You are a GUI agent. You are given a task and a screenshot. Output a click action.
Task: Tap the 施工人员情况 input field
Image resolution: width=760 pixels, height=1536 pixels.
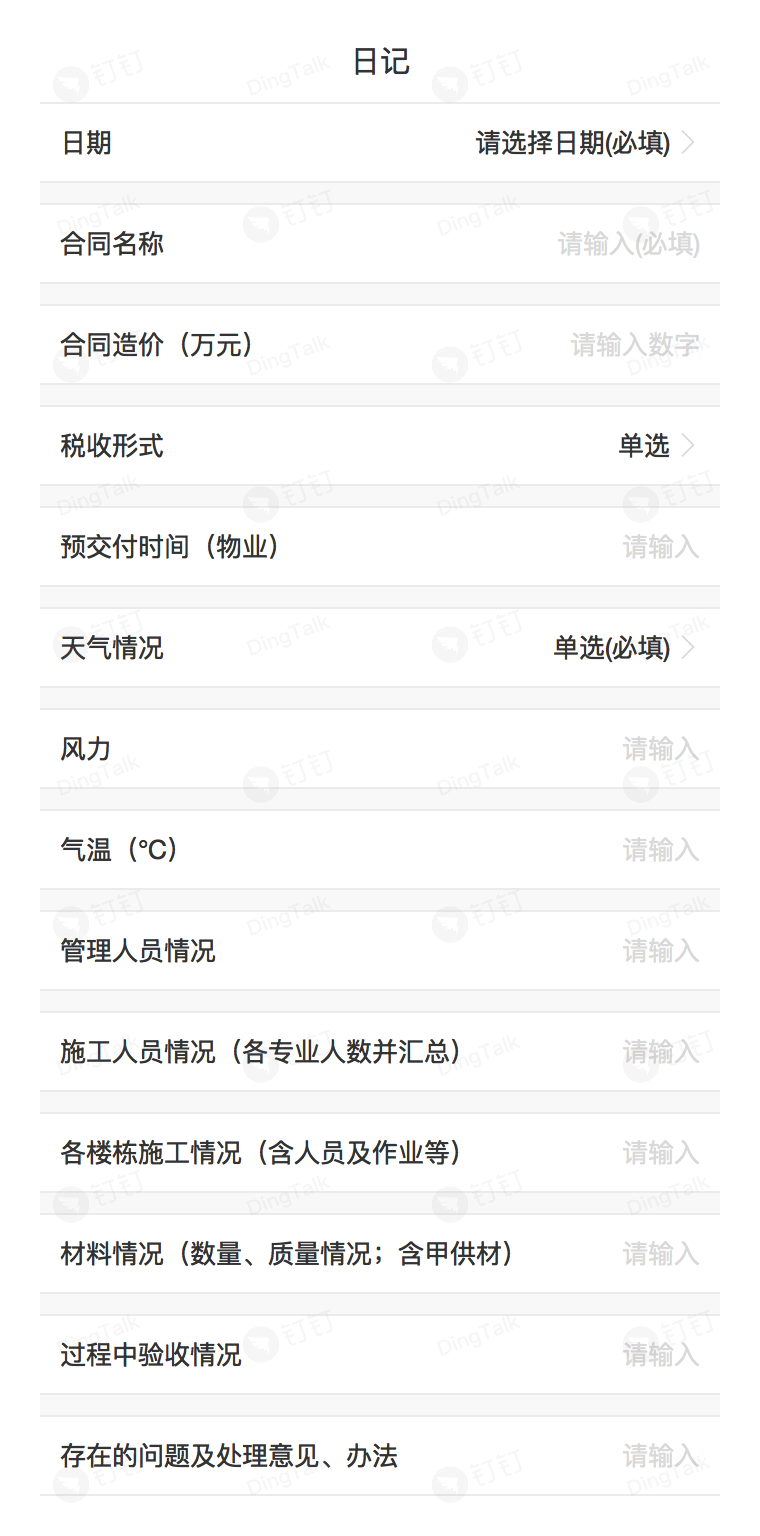pyautogui.click(x=380, y=1052)
